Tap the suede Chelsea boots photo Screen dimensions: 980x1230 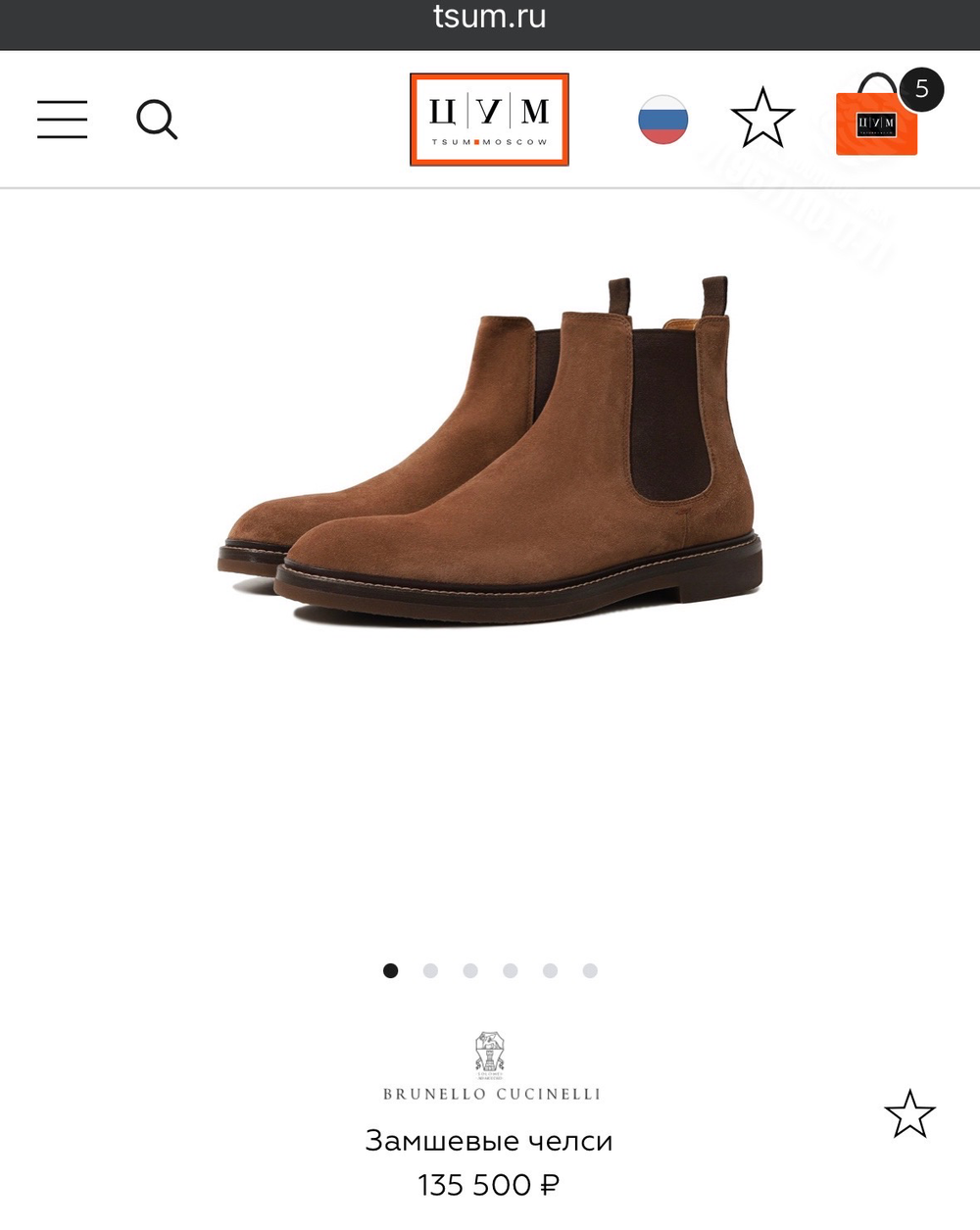point(490,451)
